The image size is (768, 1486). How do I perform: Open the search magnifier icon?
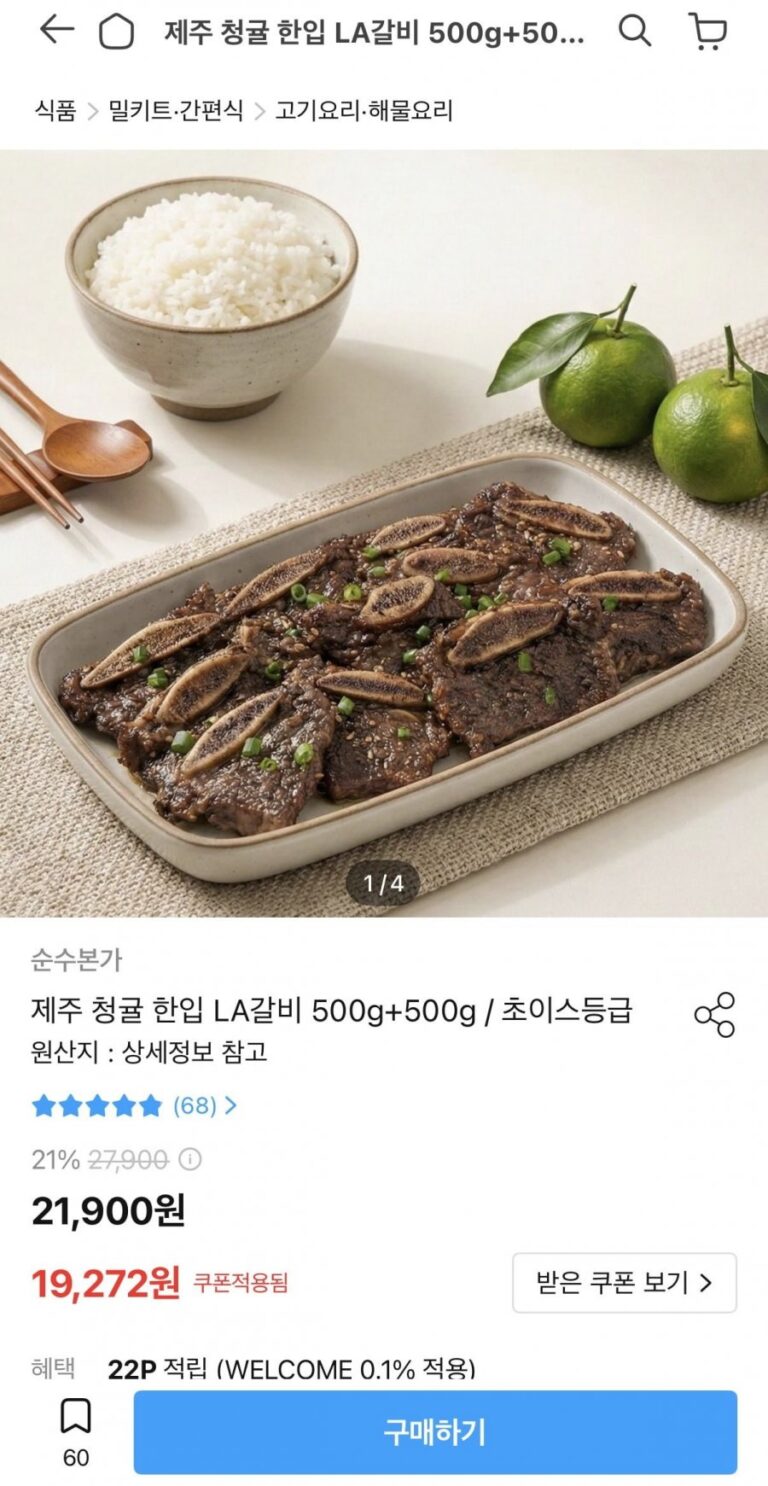pos(634,32)
